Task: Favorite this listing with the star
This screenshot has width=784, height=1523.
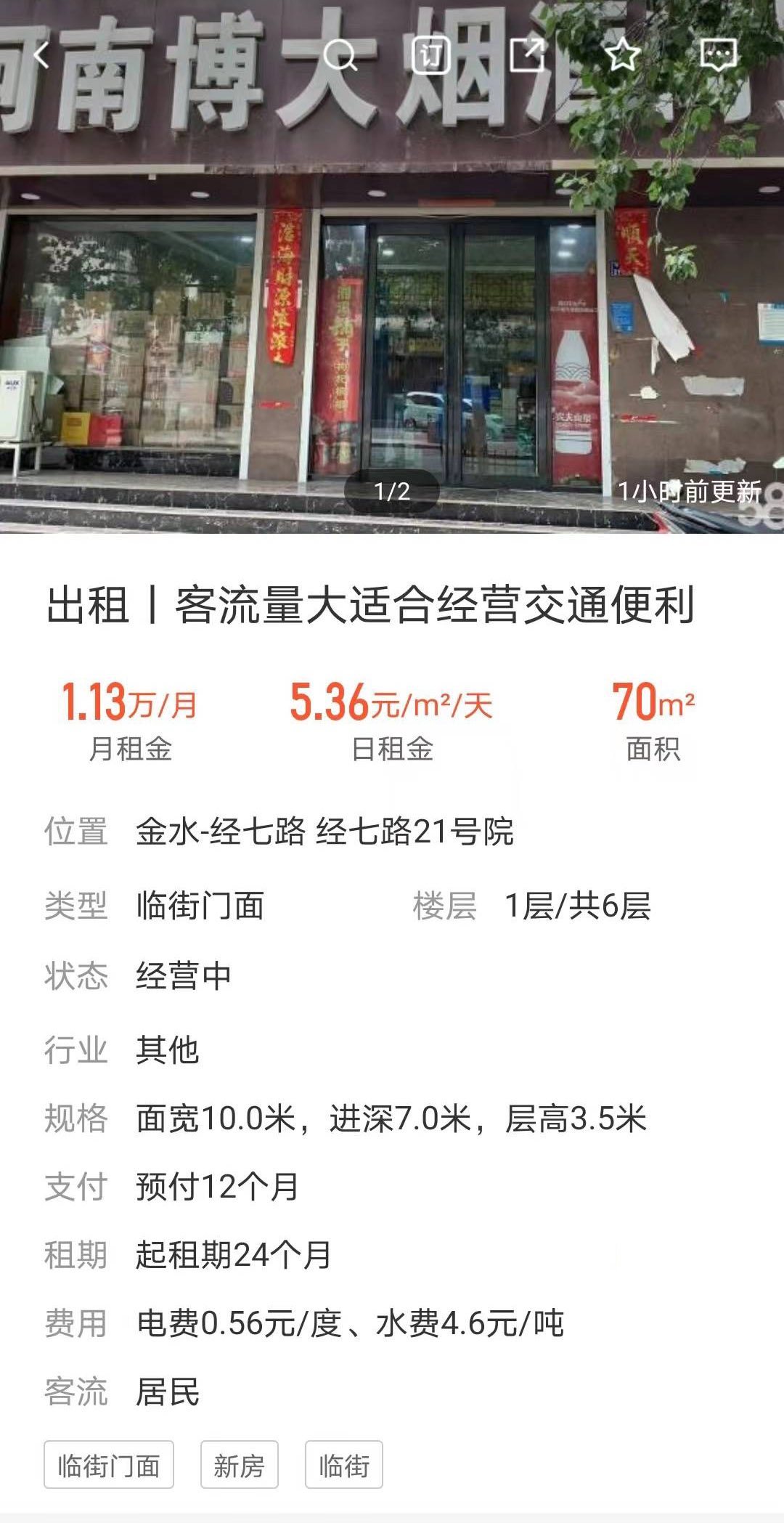Action: tap(623, 54)
